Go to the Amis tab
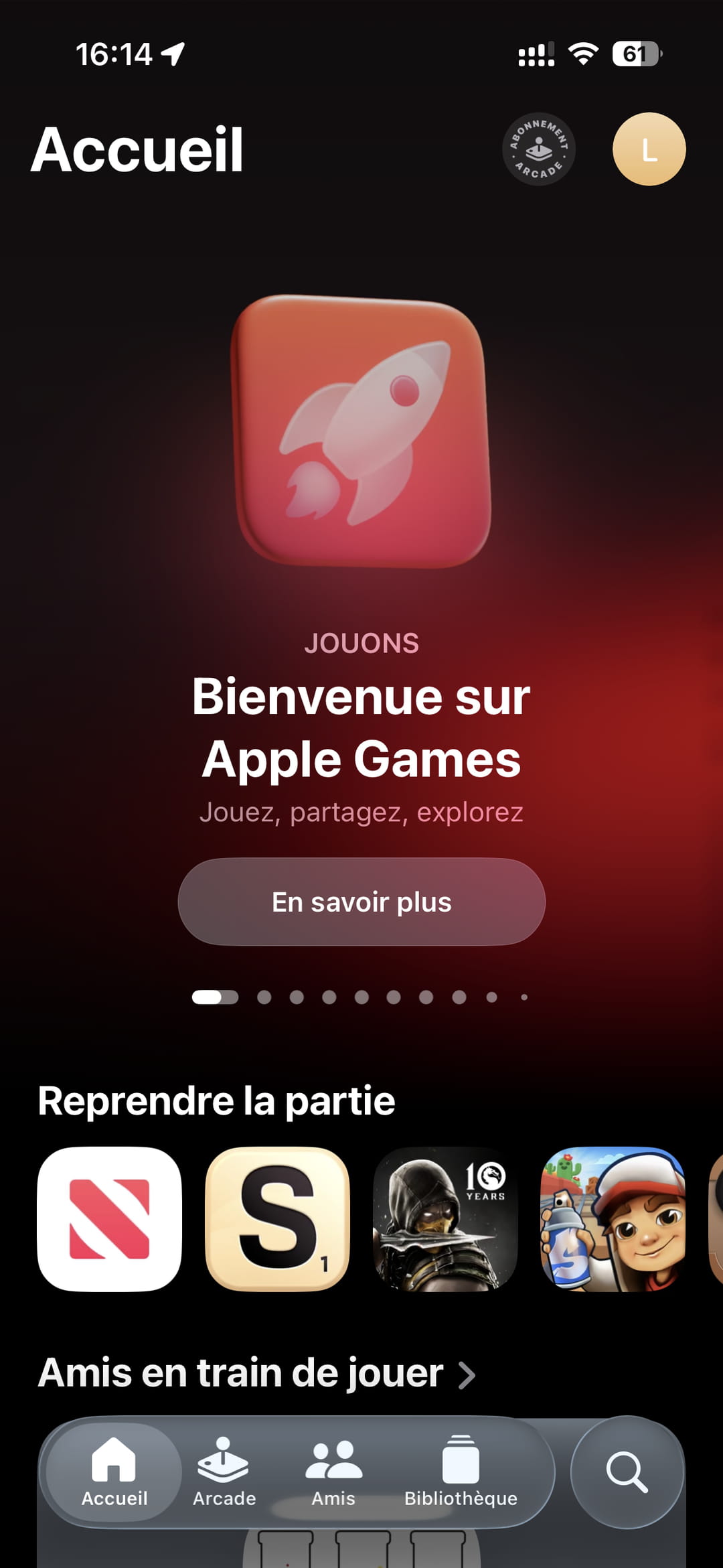 click(x=333, y=1472)
